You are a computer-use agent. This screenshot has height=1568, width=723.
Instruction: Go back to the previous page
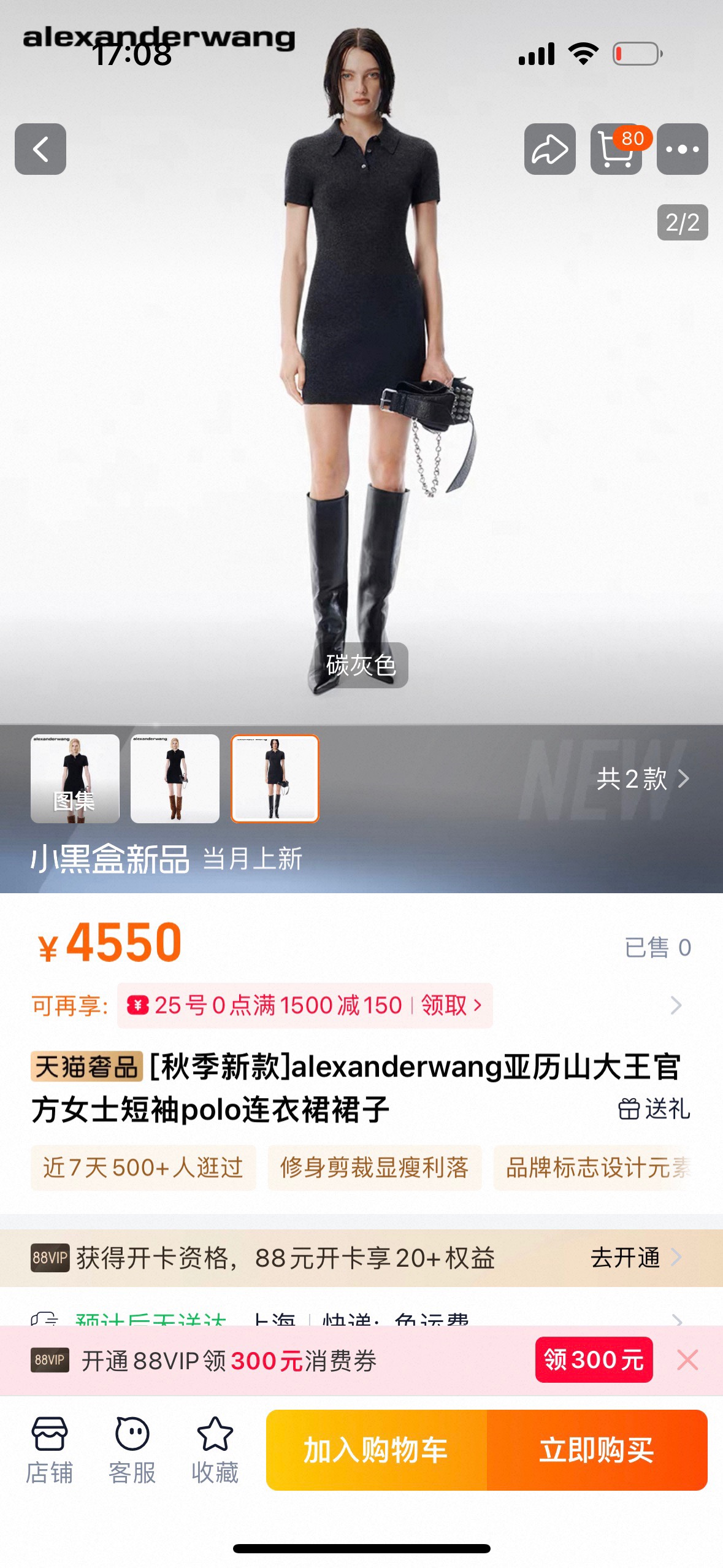(x=40, y=149)
